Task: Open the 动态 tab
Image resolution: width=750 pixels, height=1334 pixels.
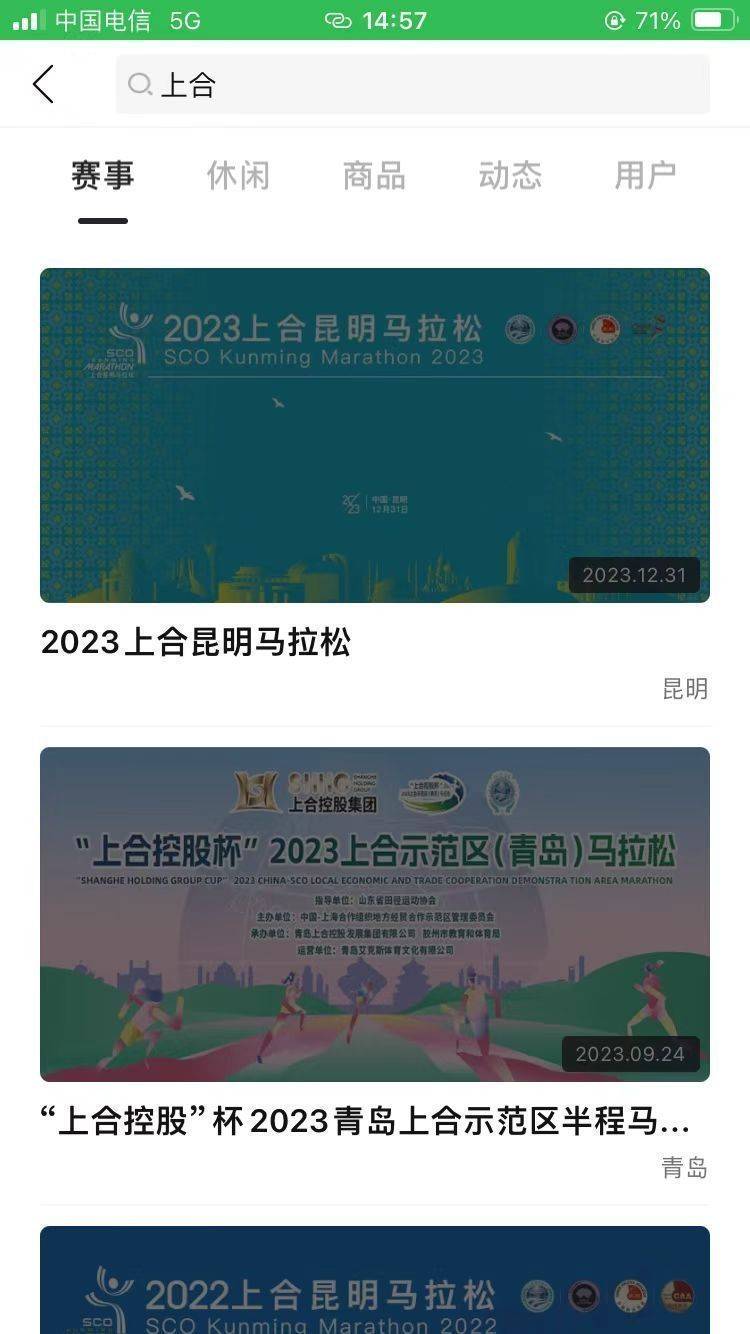Action: (x=510, y=176)
